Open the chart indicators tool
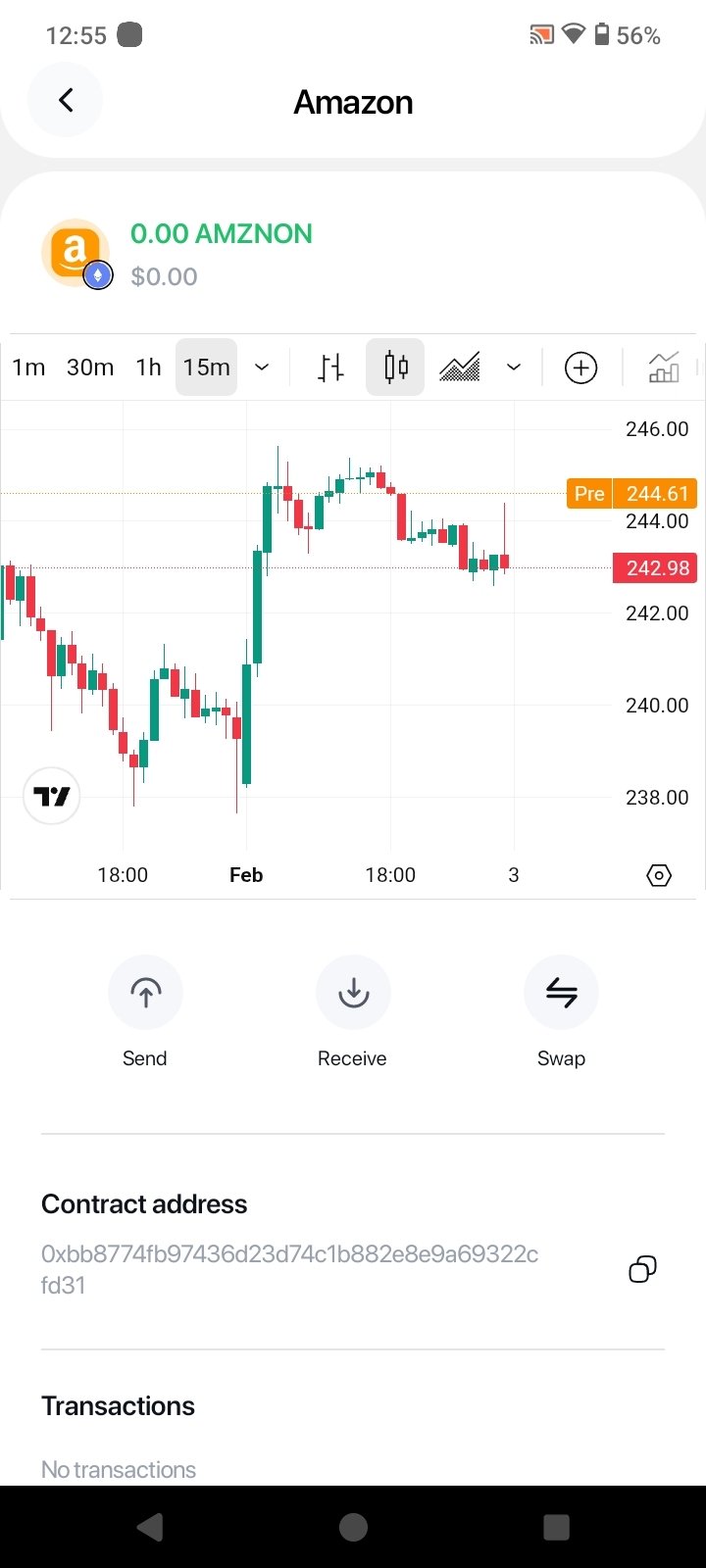706x1568 pixels. [x=664, y=367]
